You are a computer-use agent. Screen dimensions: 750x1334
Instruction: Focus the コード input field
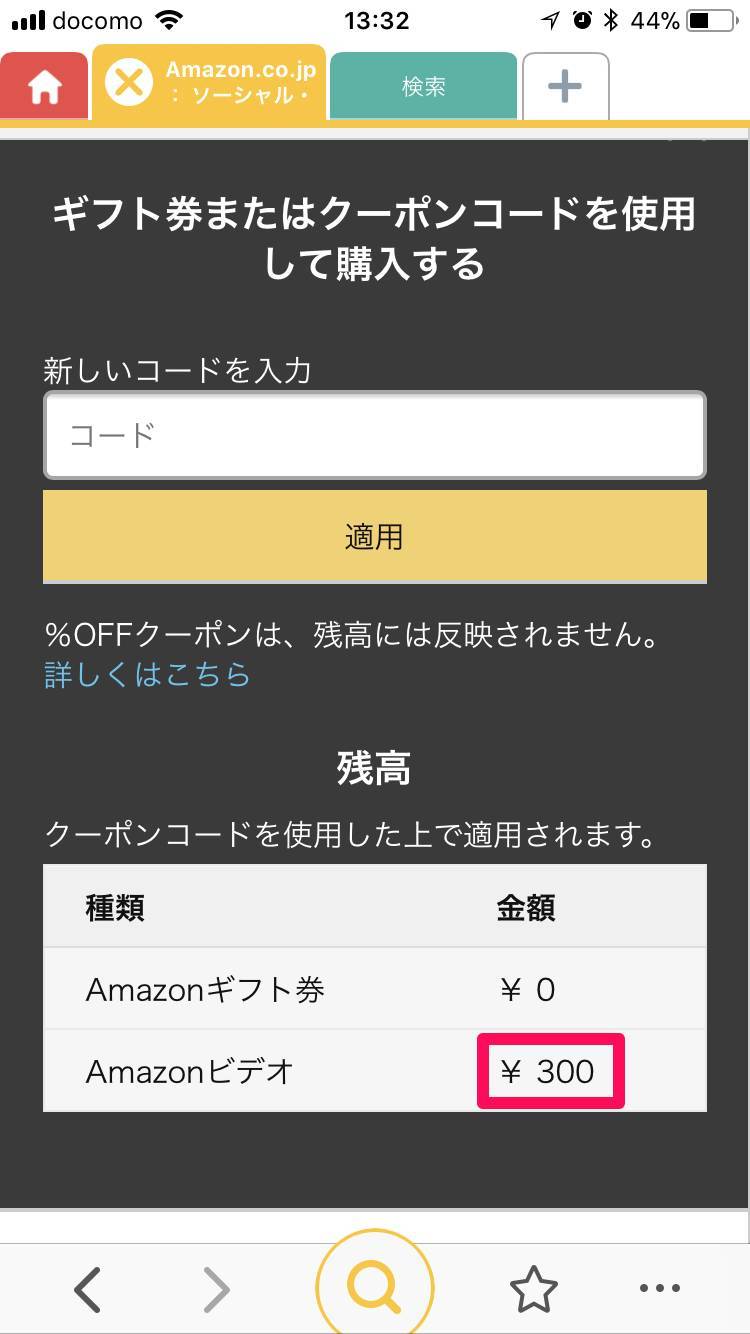point(375,435)
